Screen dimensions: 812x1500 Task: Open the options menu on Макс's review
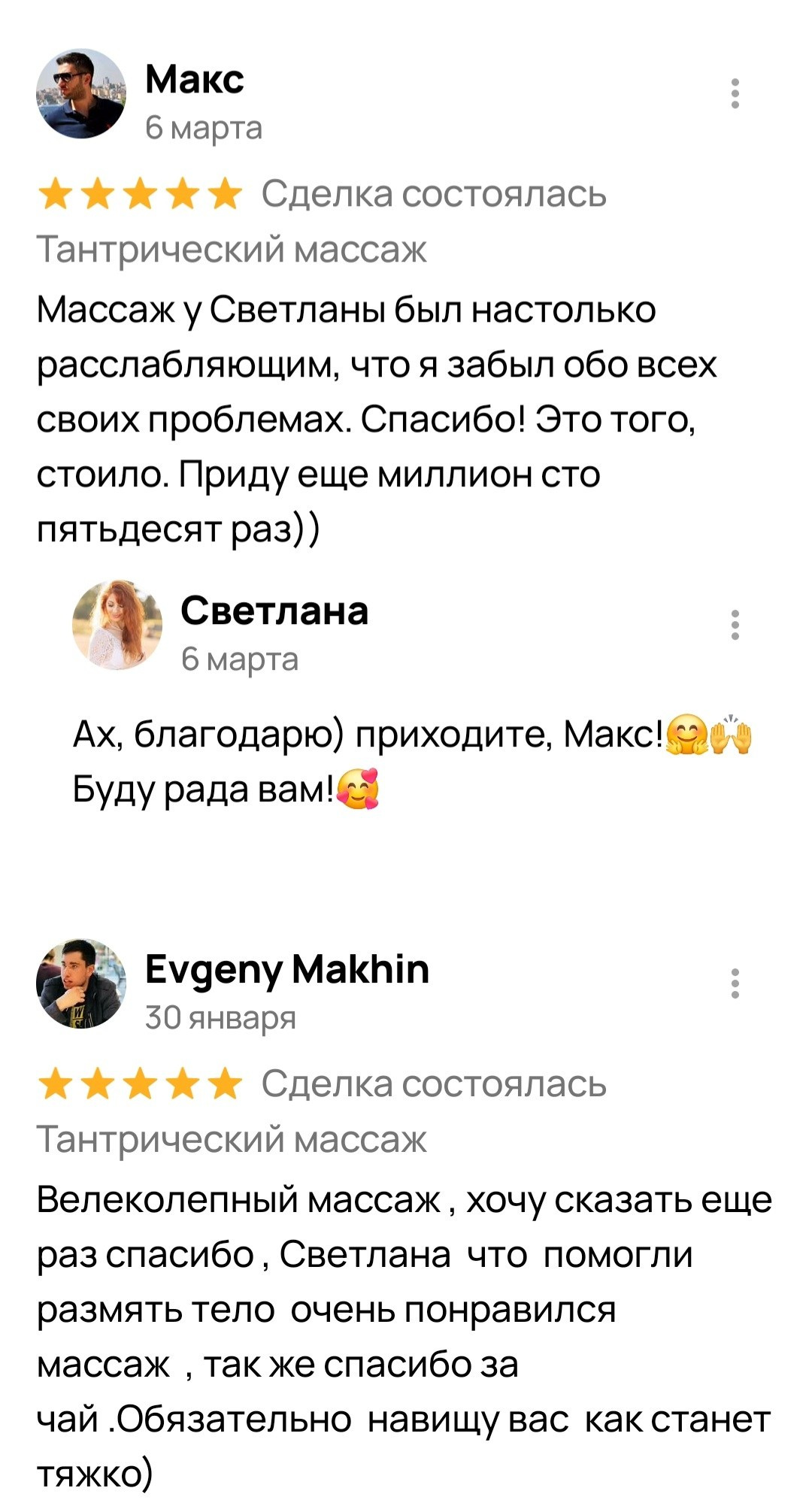734,92
